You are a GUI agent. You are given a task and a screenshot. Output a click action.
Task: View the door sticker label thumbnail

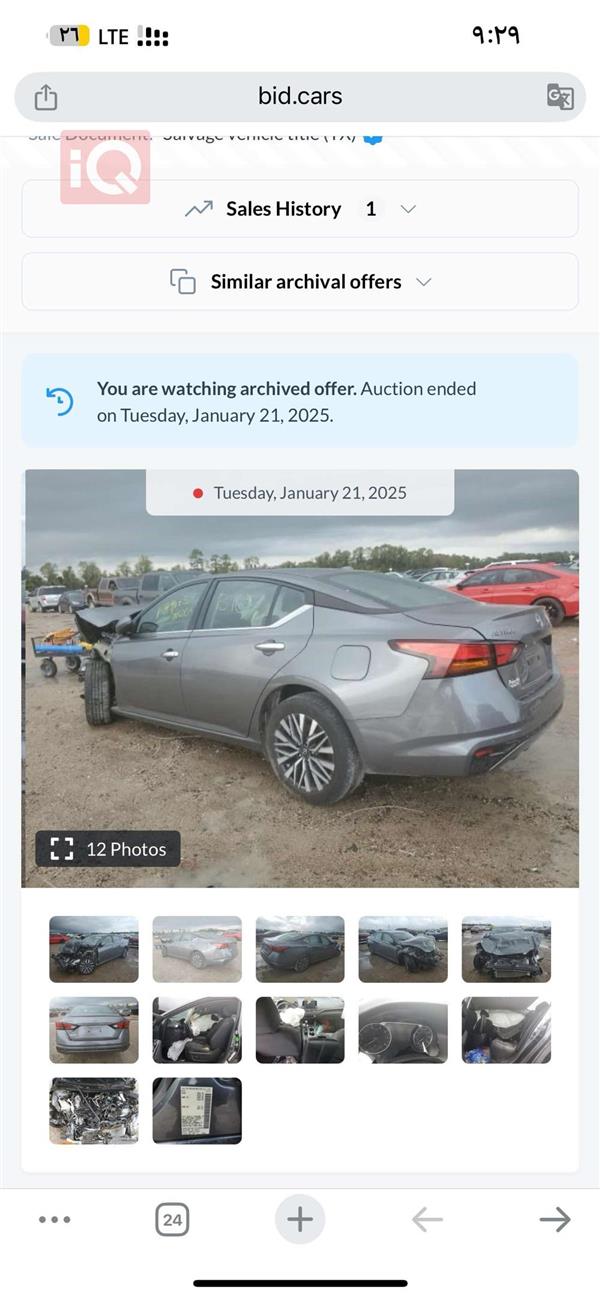197,1110
